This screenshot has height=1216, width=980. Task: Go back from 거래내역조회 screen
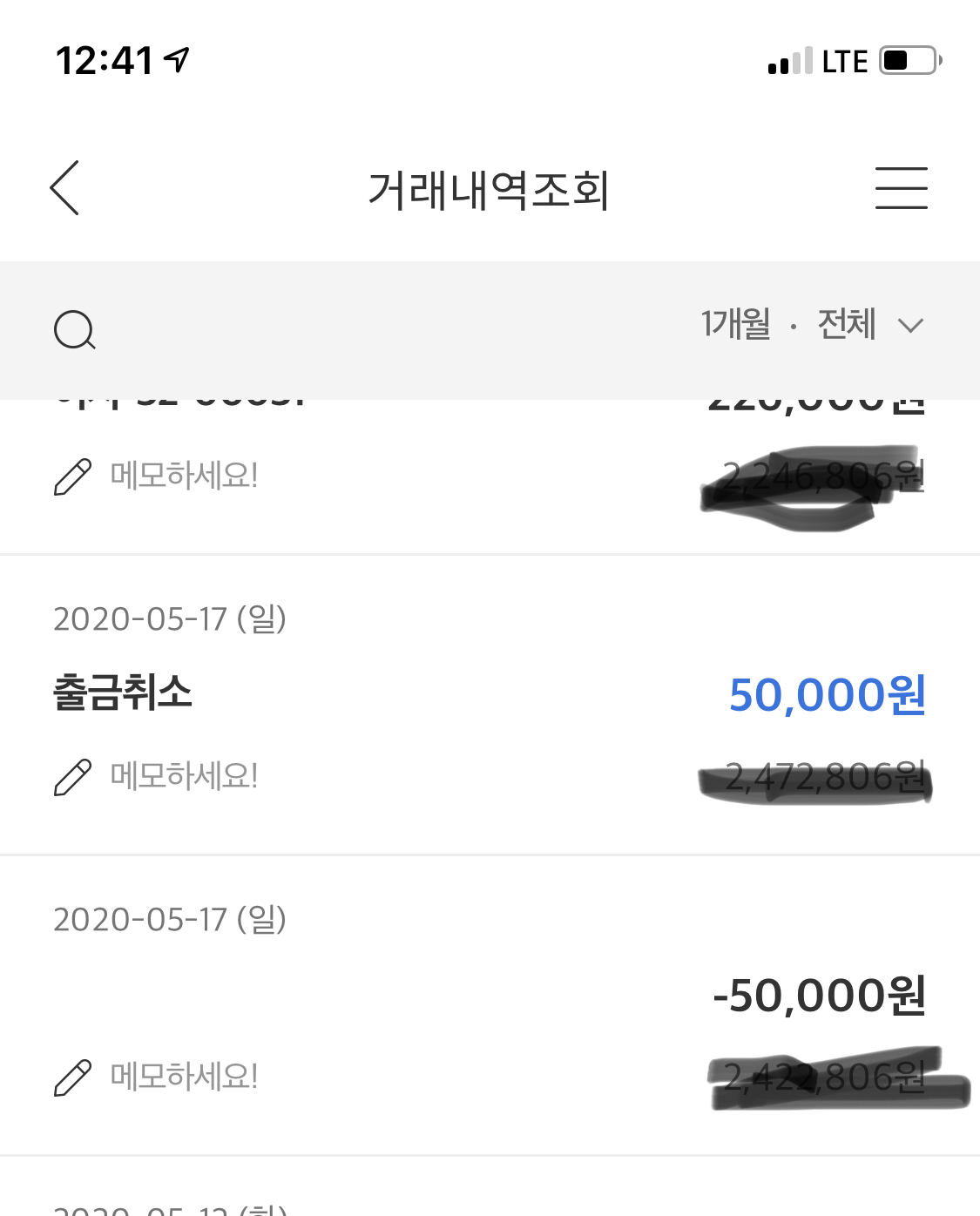pyautogui.click(x=65, y=187)
